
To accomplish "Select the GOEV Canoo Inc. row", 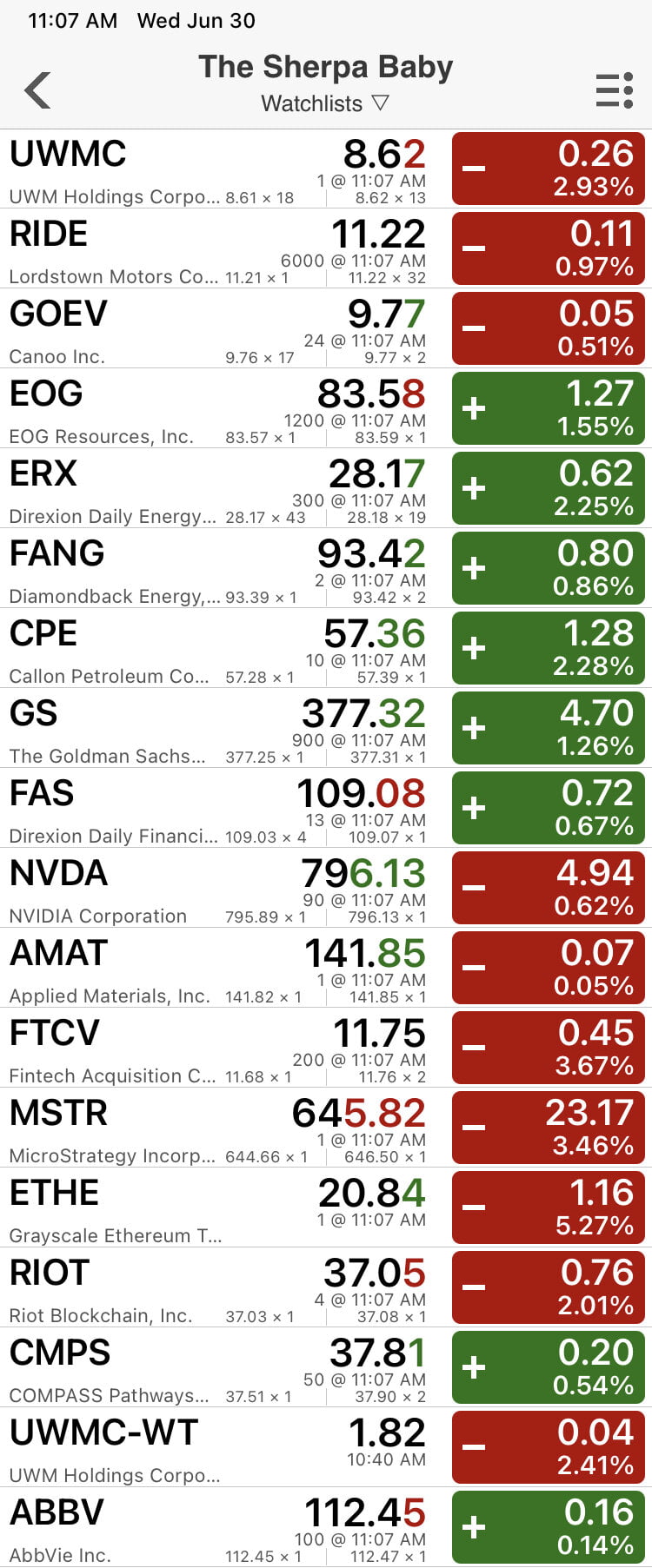I will coord(217,329).
